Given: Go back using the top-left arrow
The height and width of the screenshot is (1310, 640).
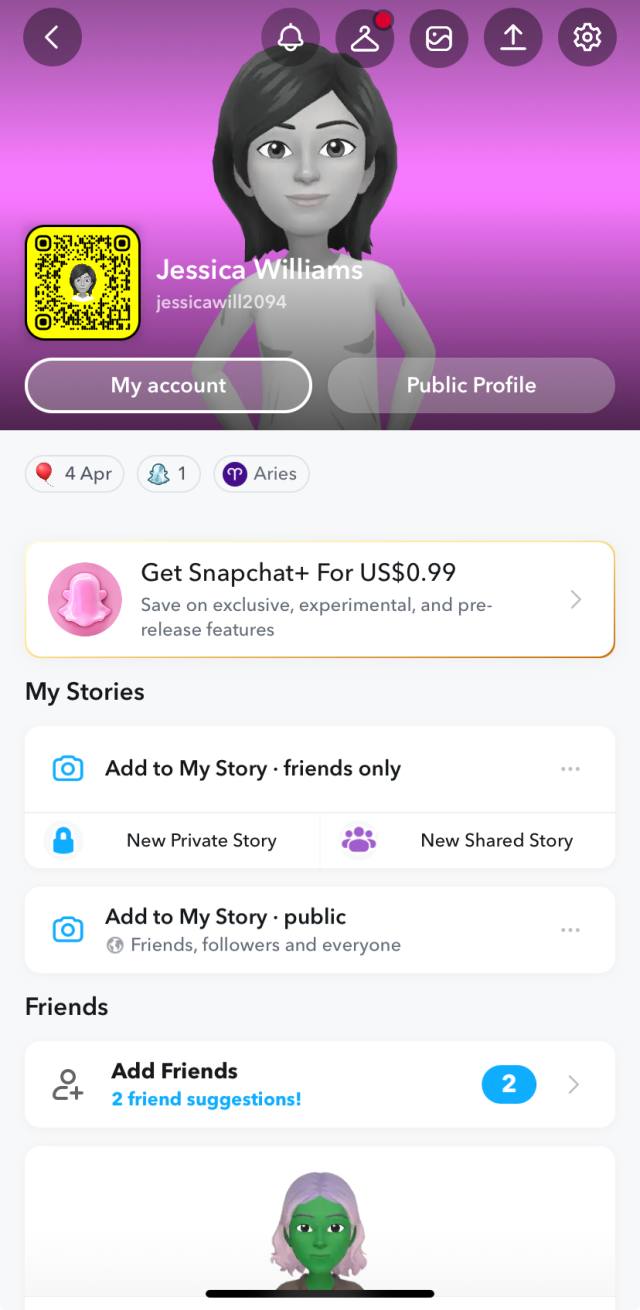Looking at the screenshot, I should tap(52, 37).
